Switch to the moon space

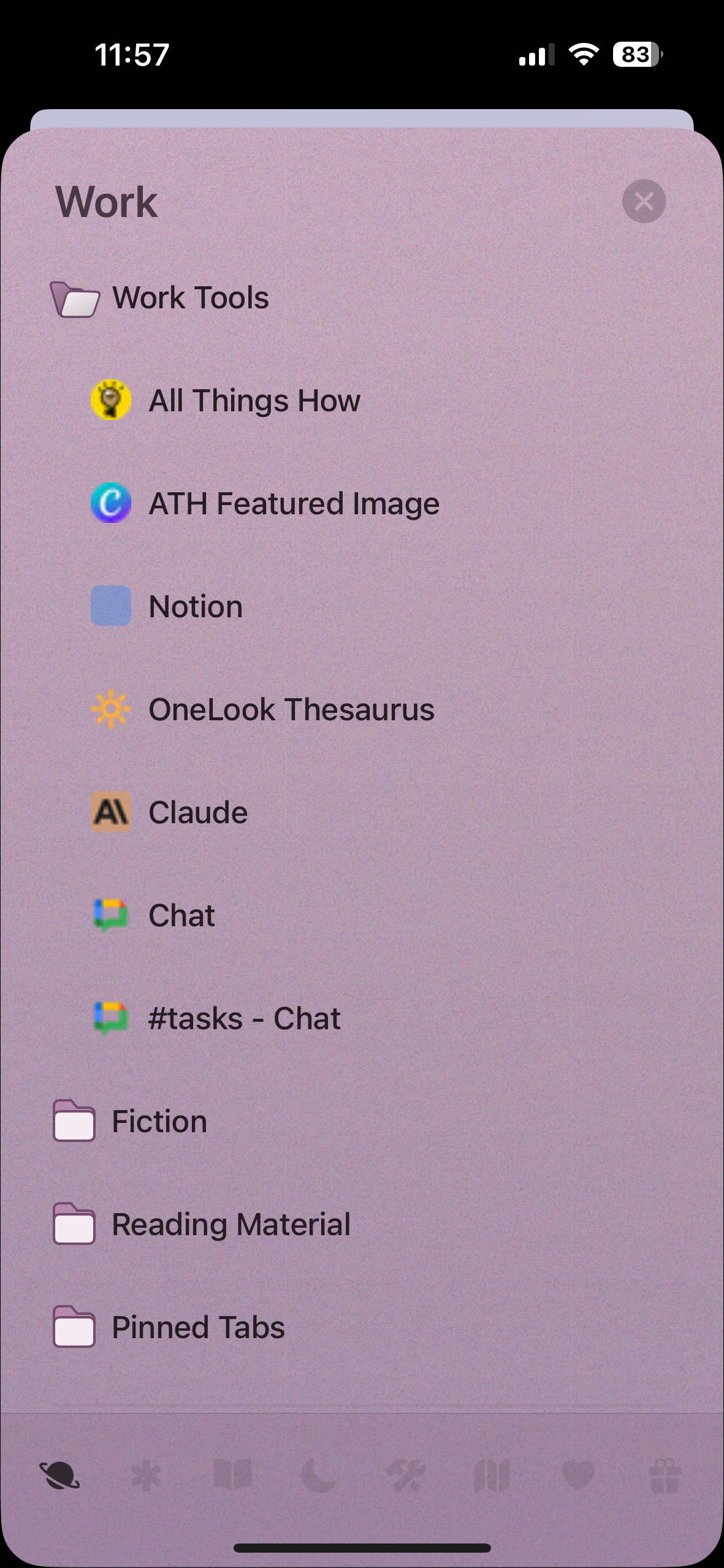(319, 1475)
